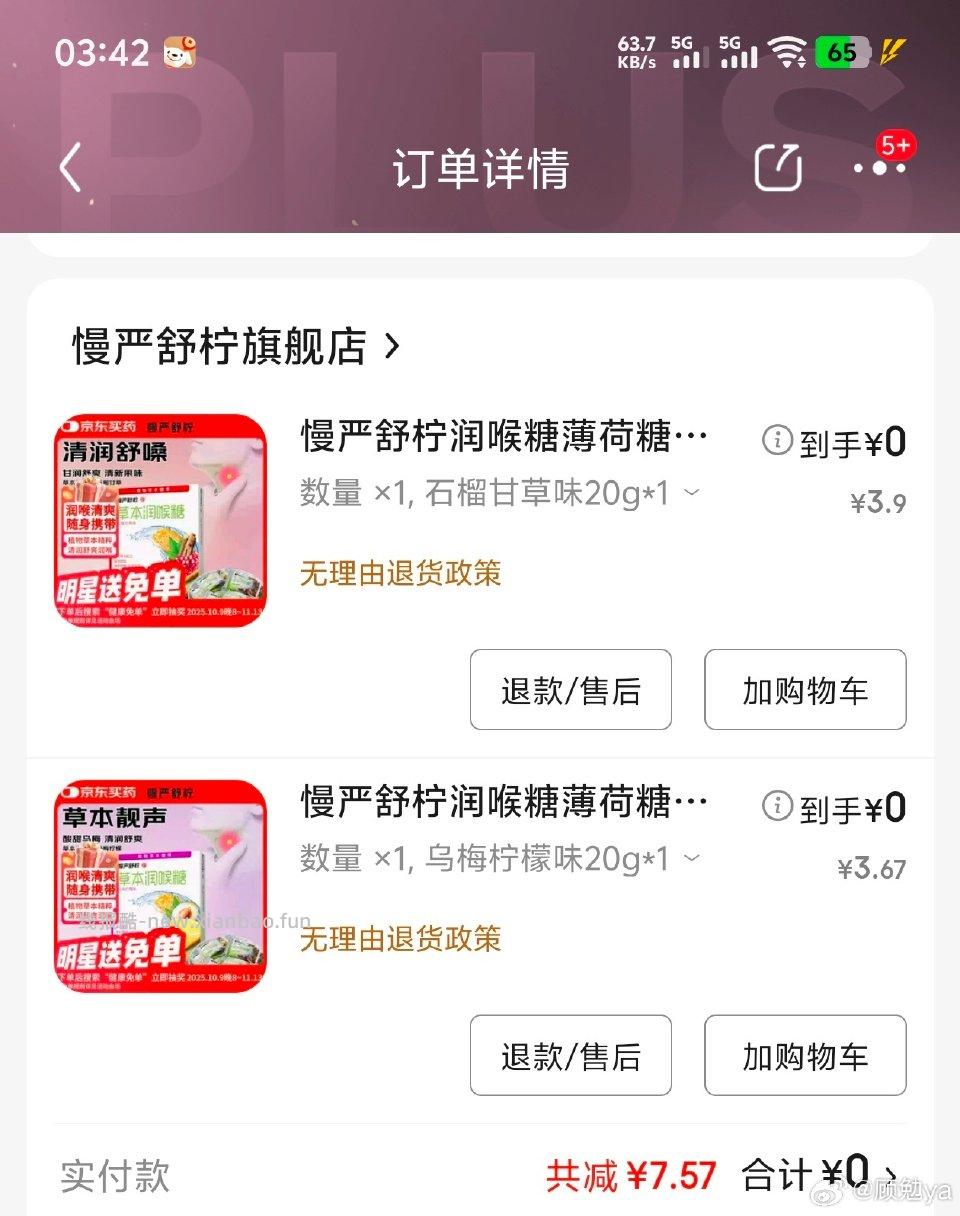The image size is (960, 1216).
Task: Open the share icon at top right
Action: [779, 167]
